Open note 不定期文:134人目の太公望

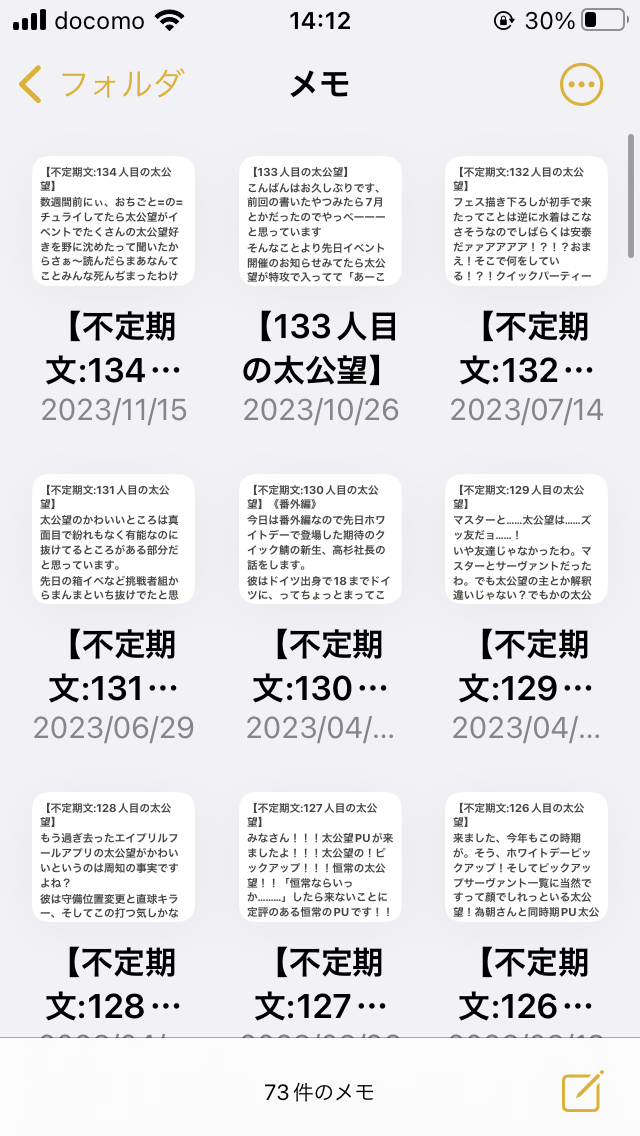[x=114, y=221]
